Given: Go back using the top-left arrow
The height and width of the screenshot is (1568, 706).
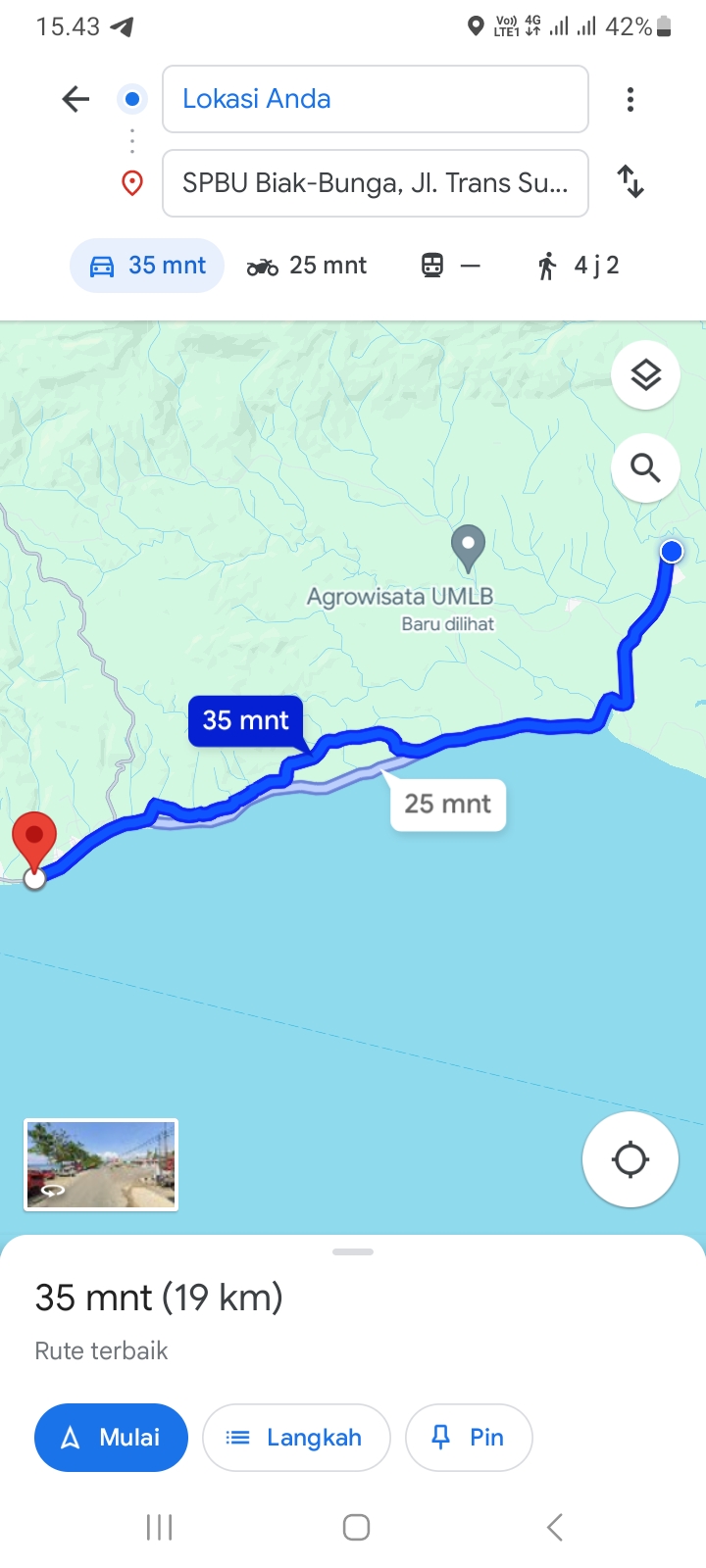Looking at the screenshot, I should pyautogui.click(x=76, y=99).
